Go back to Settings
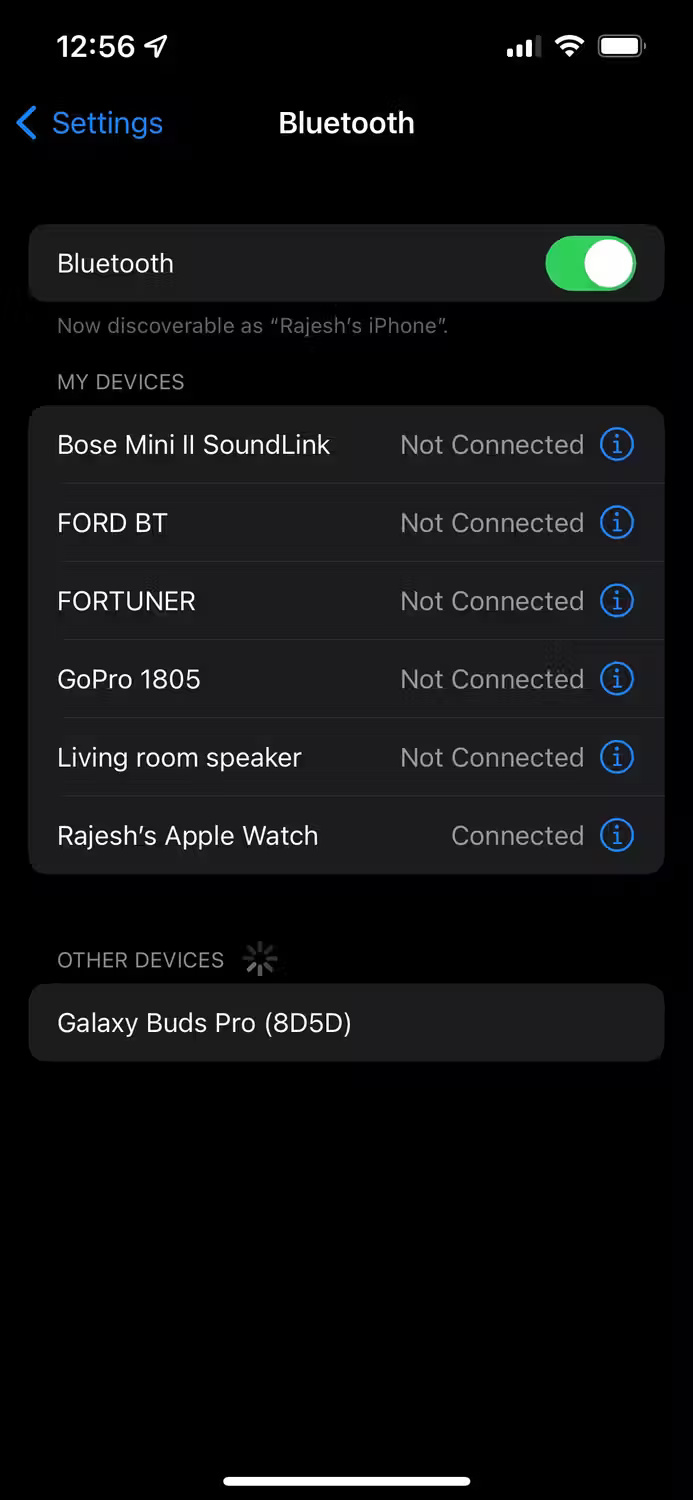The width and height of the screenshot is (693, 1500). click(90, 123)
